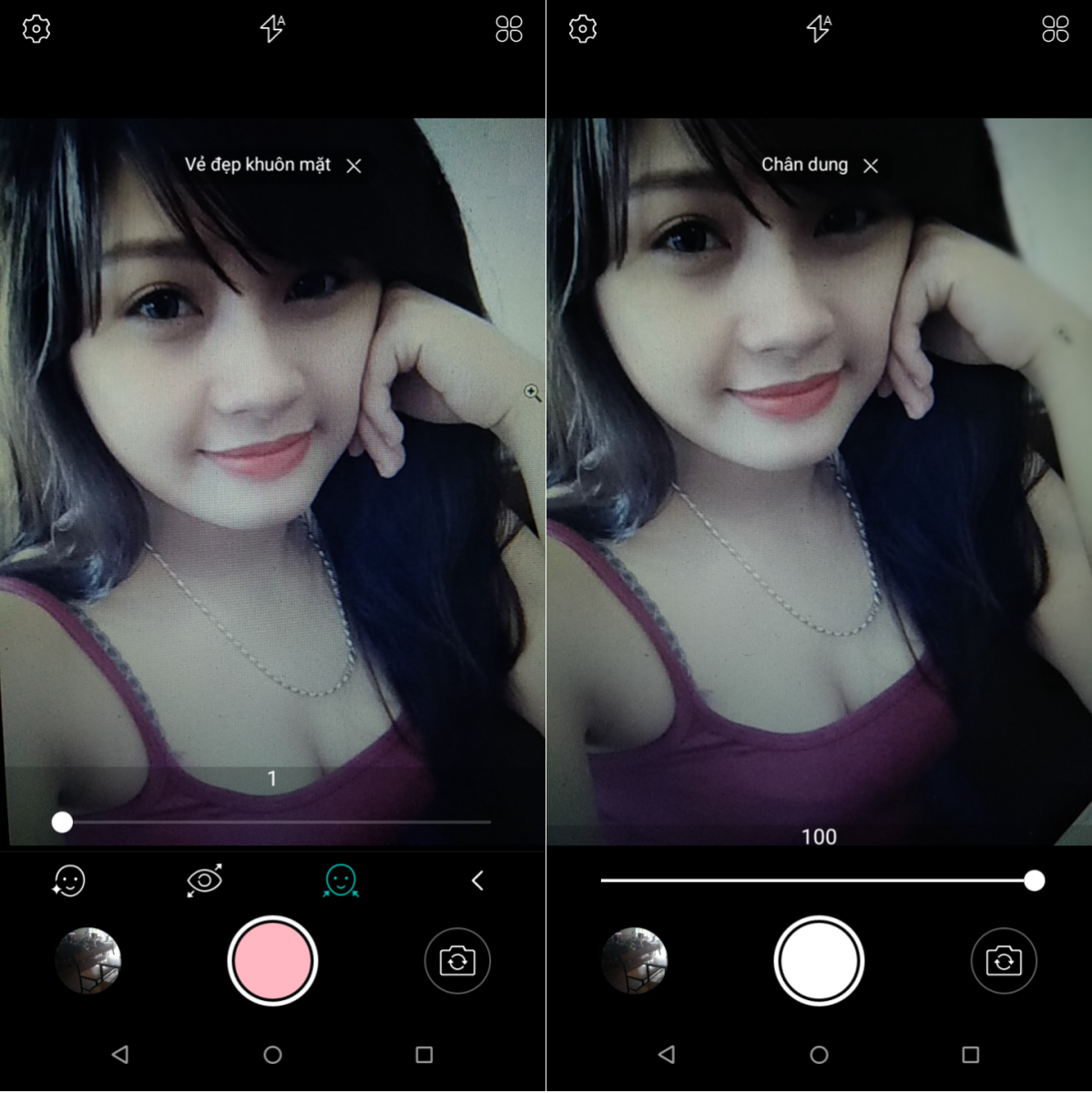The width and height of the screenshot is (1092, 1093).
Task: Open the camera modes grid
Action: click(507, 28)
